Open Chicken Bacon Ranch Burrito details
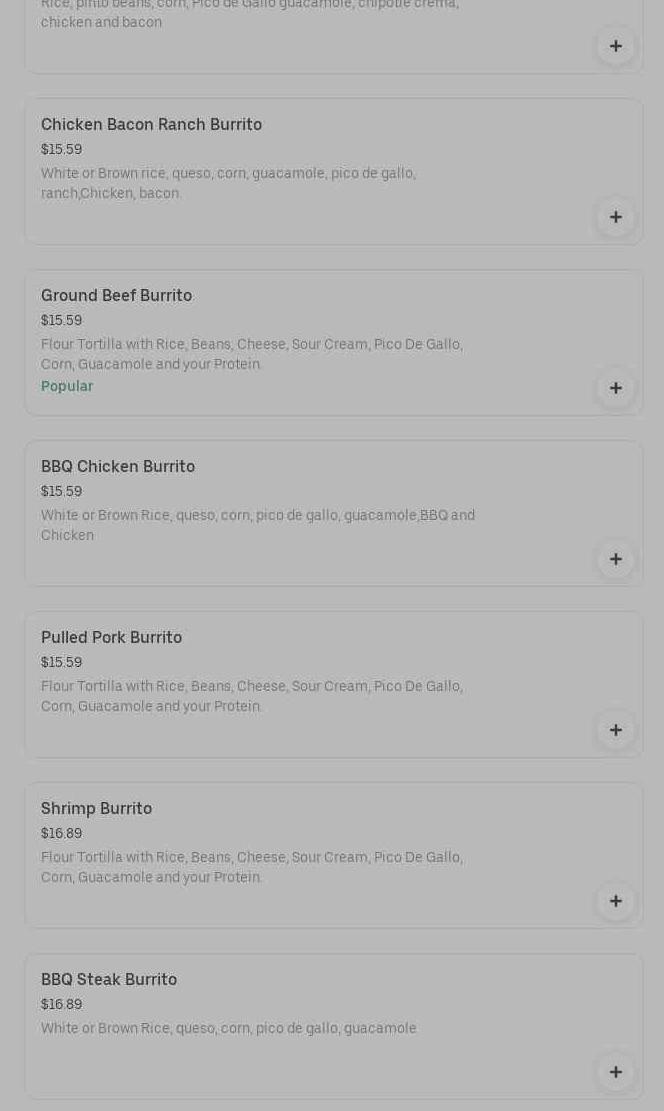 click(x=152, y=125)
